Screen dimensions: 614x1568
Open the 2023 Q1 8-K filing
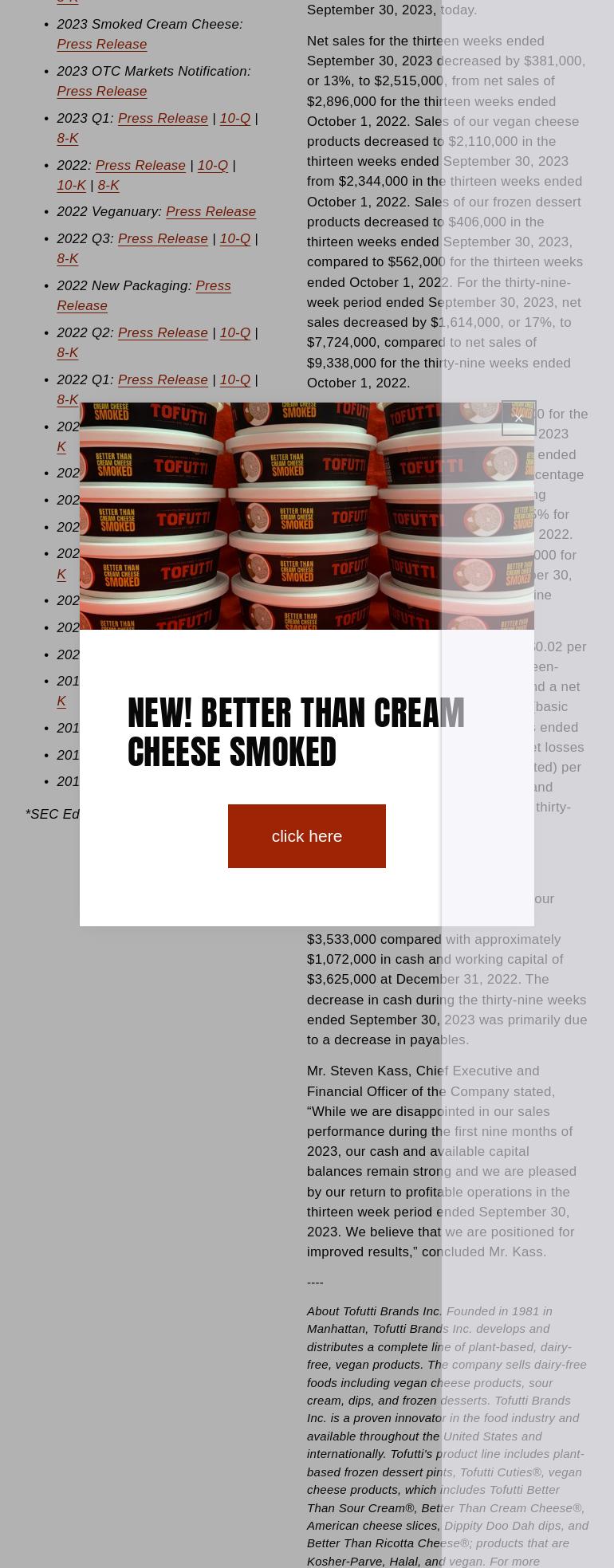point(68,139)
